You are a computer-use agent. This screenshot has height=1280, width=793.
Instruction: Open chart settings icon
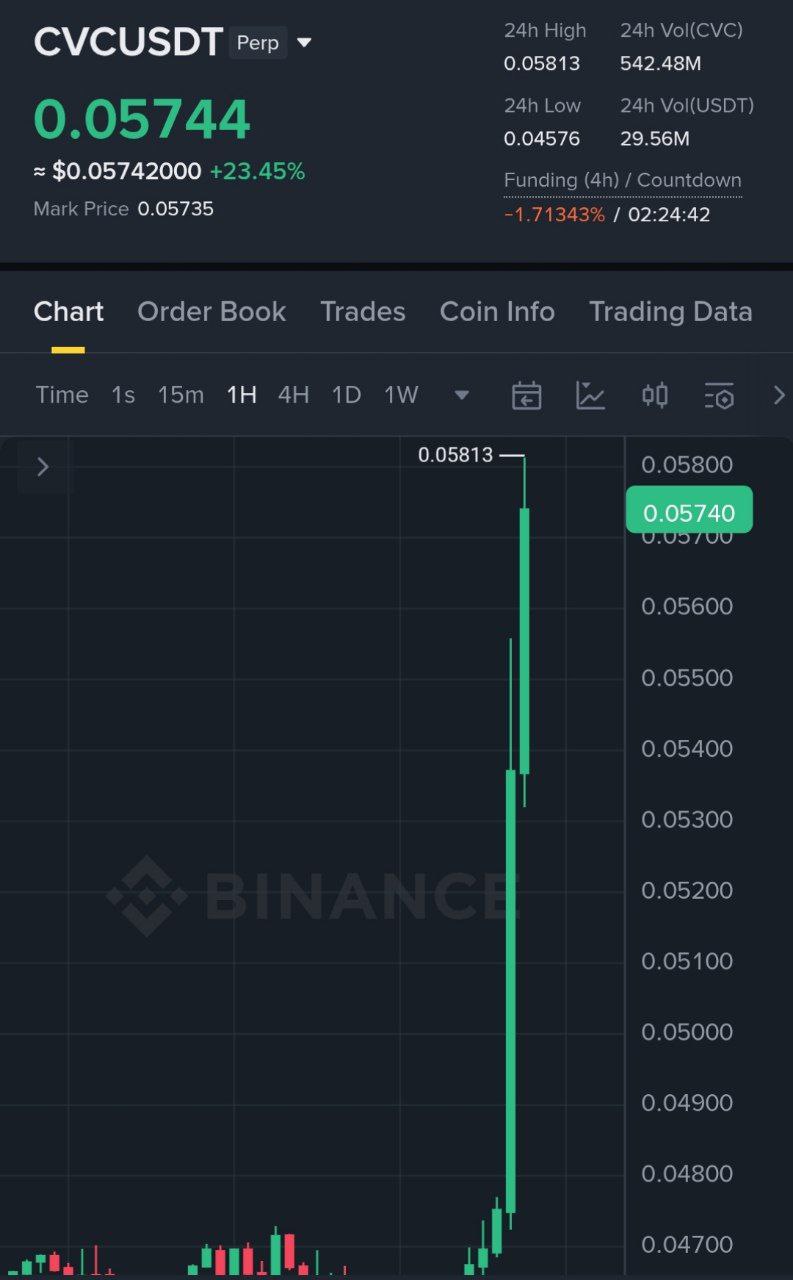718,396
